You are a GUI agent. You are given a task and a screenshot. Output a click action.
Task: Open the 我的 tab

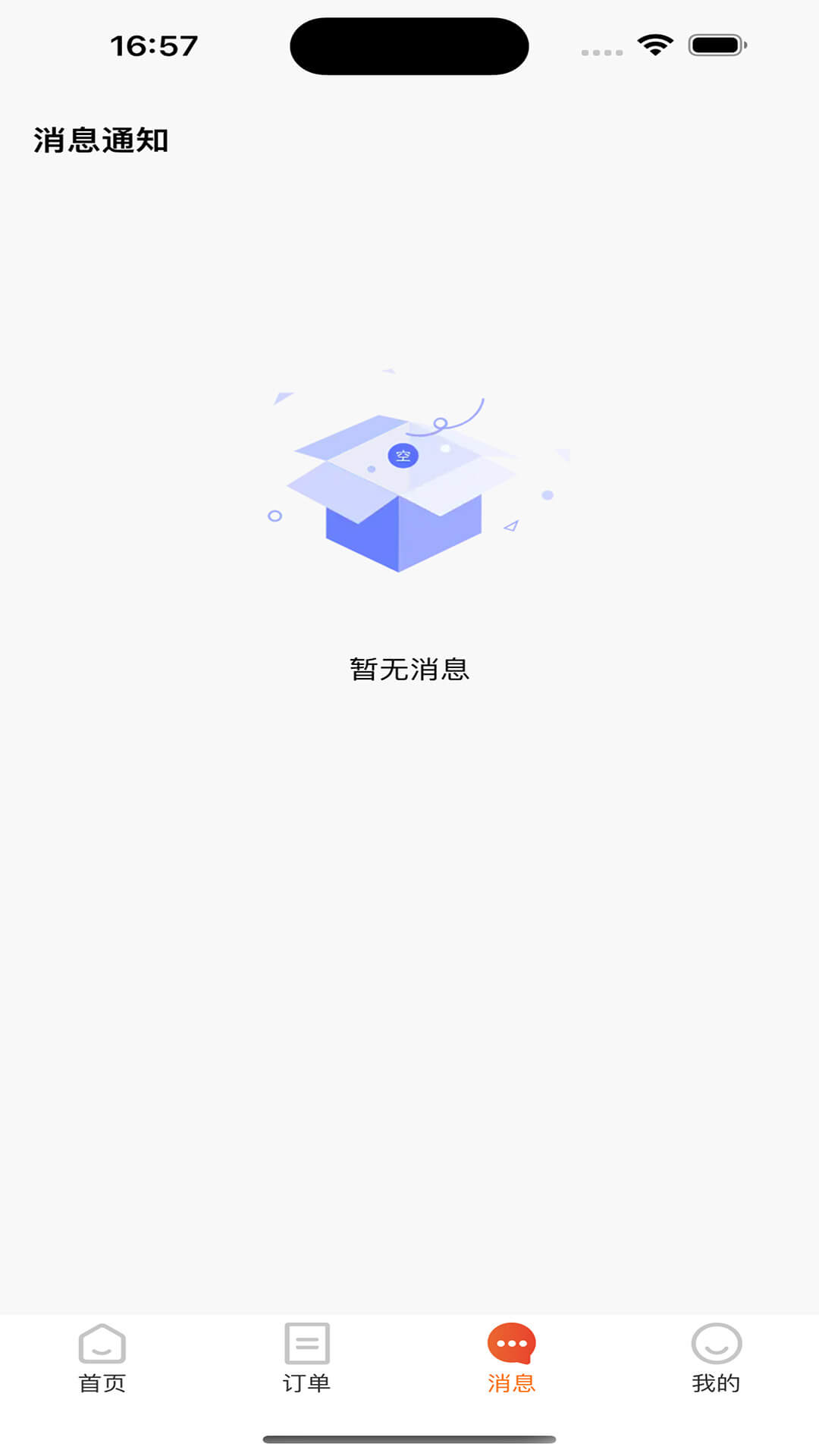click(716, 1361)
